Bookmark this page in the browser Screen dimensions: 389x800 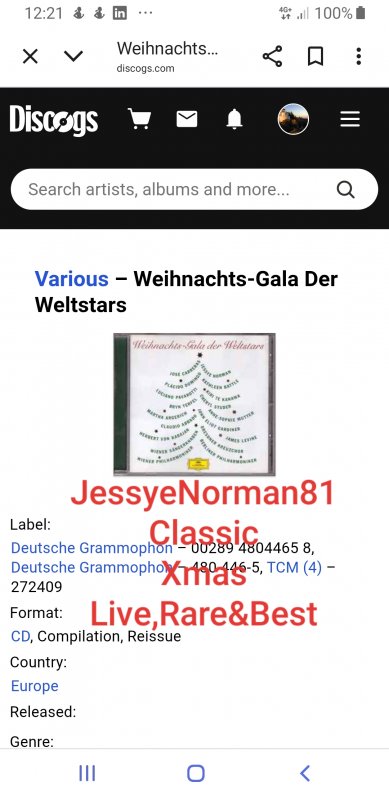click(x=315, y=56)
